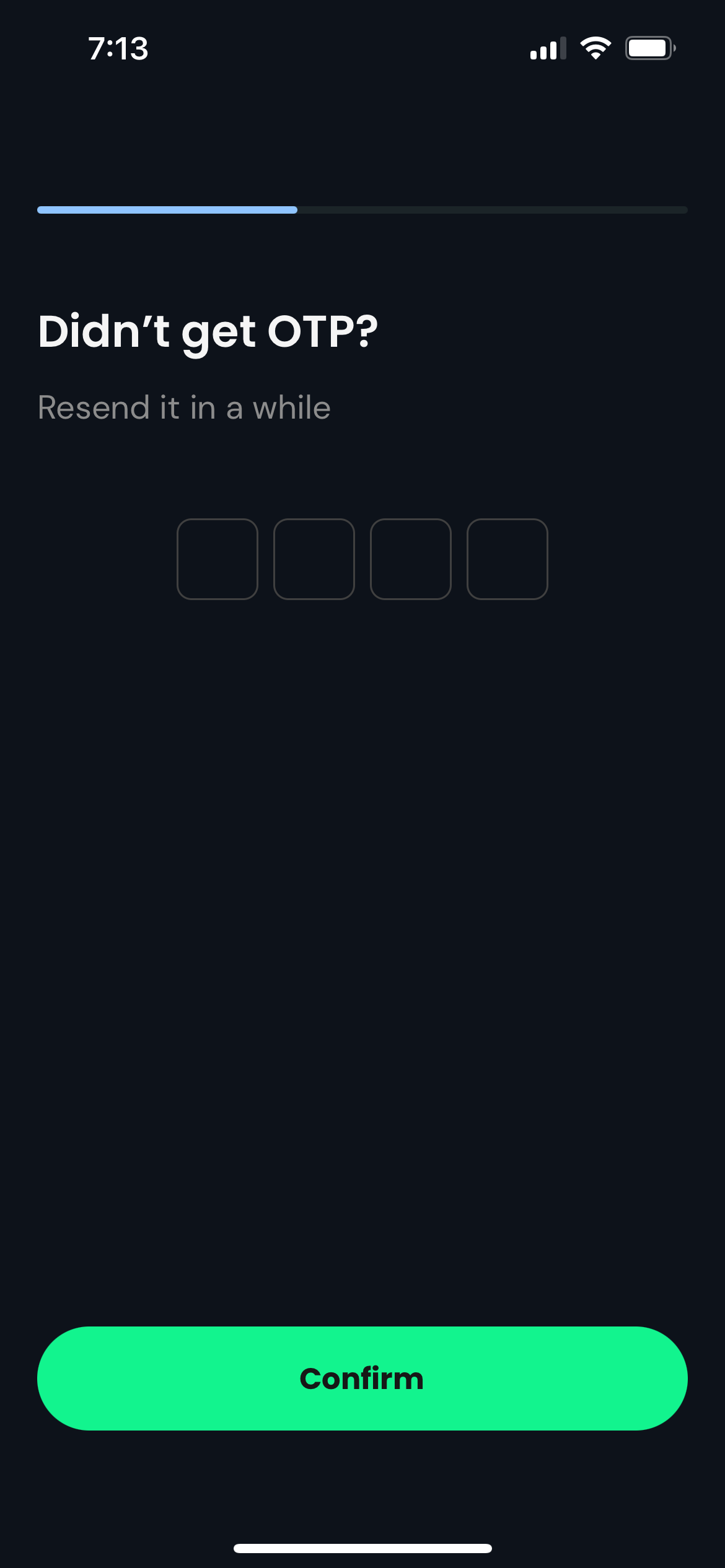Select the second OTP digit box

(314, 559)
